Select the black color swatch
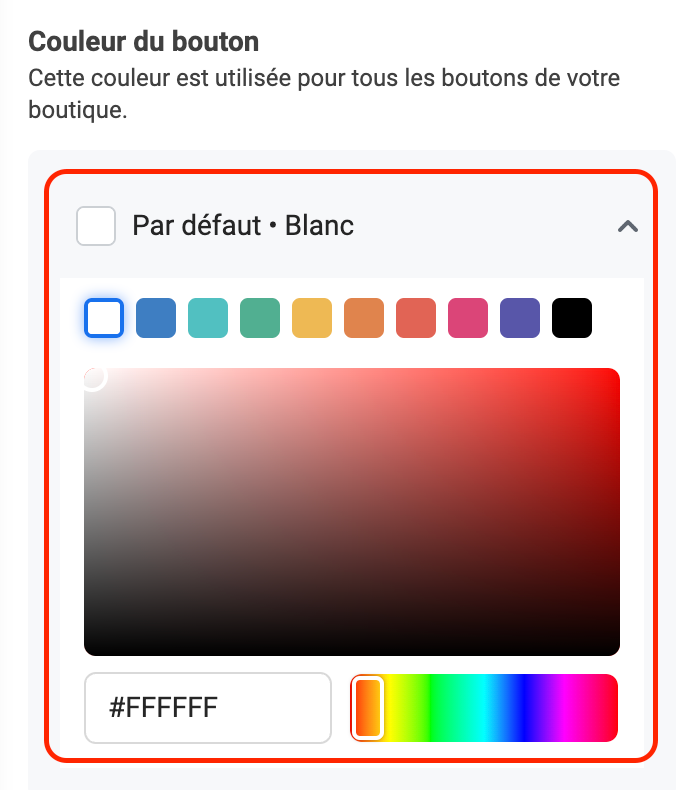 tap(572, 318)
